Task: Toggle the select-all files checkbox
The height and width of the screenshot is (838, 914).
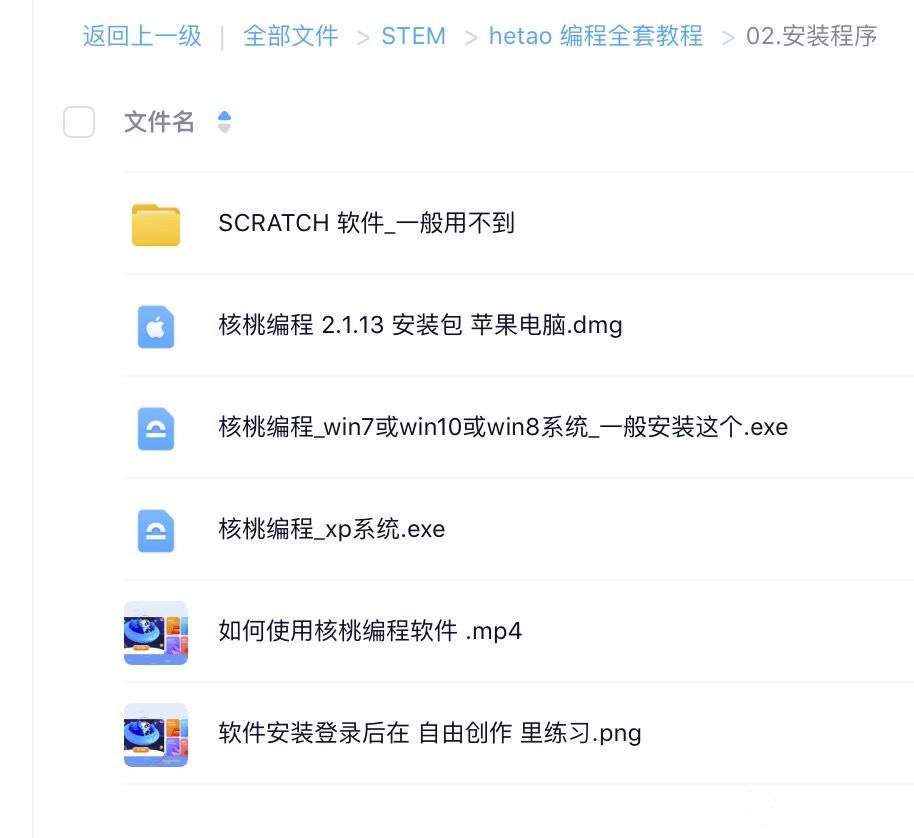Action: coord(79,122)
